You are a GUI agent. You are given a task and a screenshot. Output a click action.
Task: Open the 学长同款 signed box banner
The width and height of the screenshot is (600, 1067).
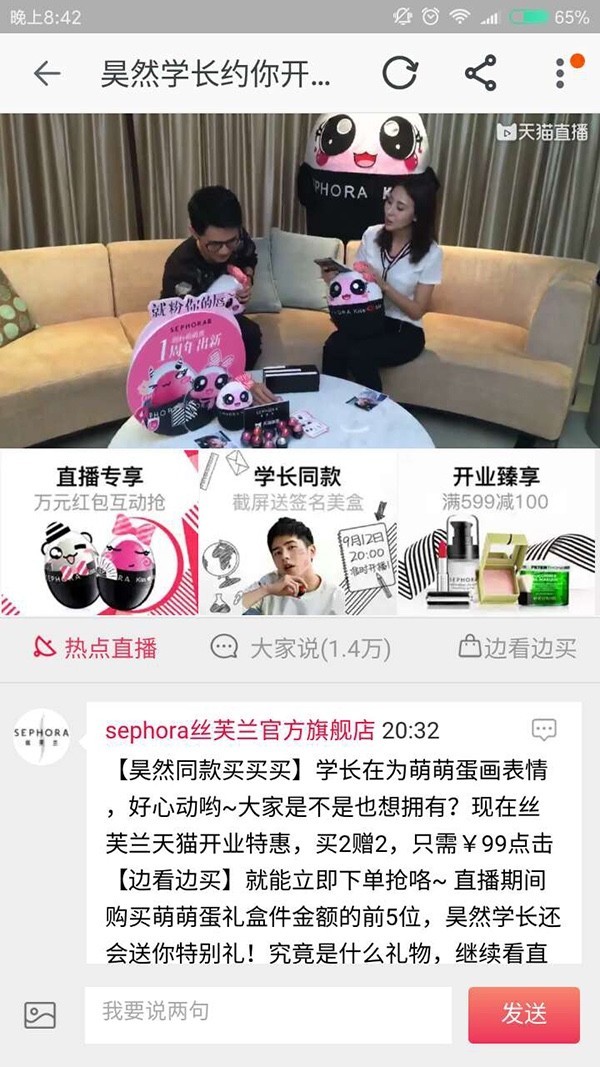tap(298, 533)
